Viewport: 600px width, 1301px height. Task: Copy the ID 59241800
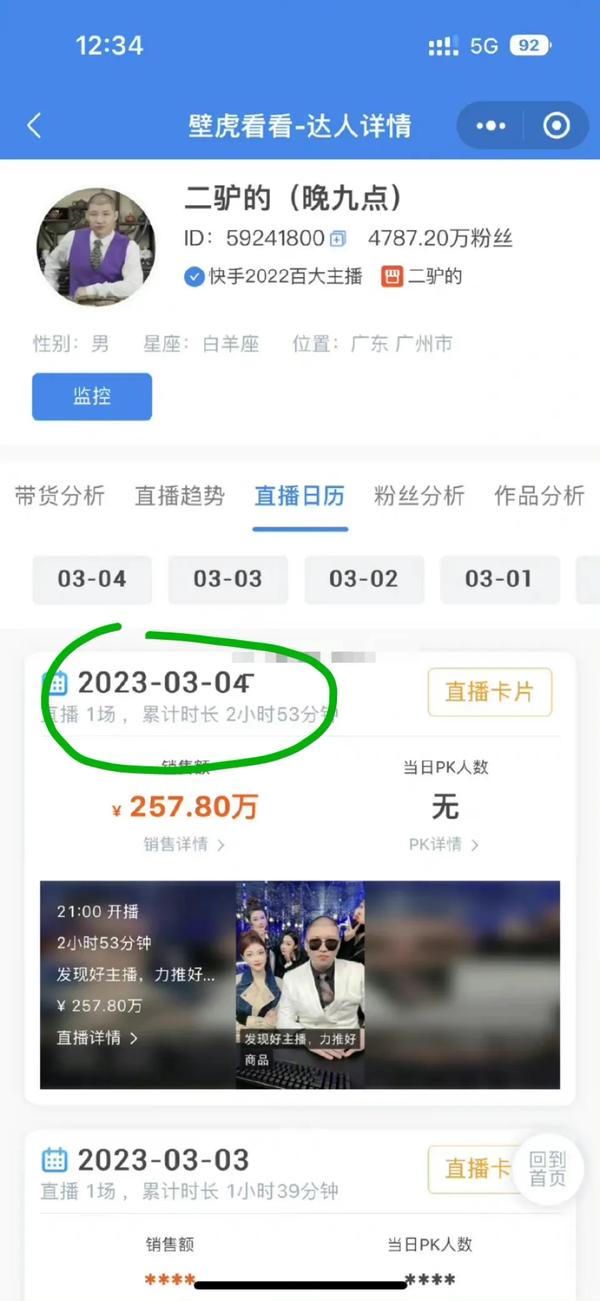338,238
